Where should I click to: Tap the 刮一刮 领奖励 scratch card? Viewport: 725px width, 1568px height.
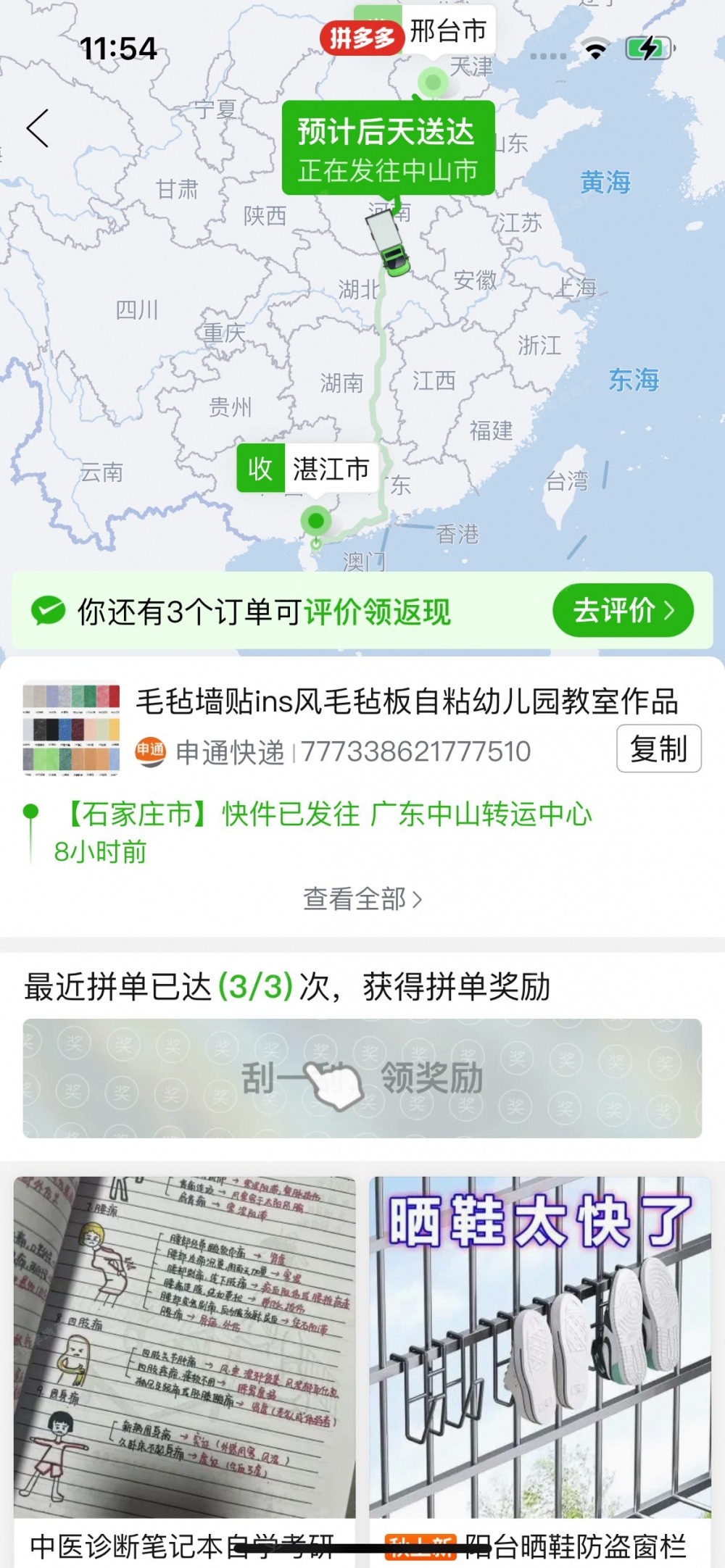pyautogui.click(x=362, y=1078)
